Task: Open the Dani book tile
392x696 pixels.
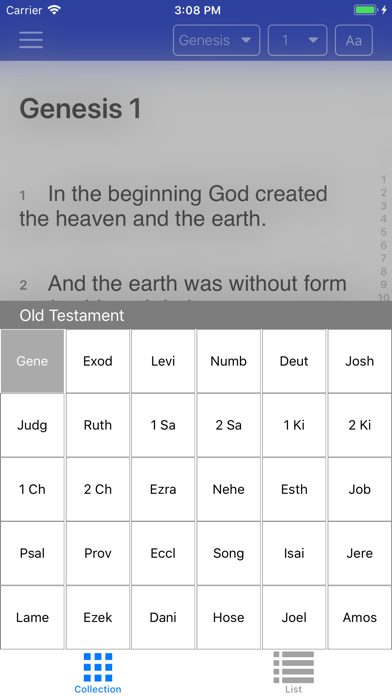Action: (x=163, y=617)
